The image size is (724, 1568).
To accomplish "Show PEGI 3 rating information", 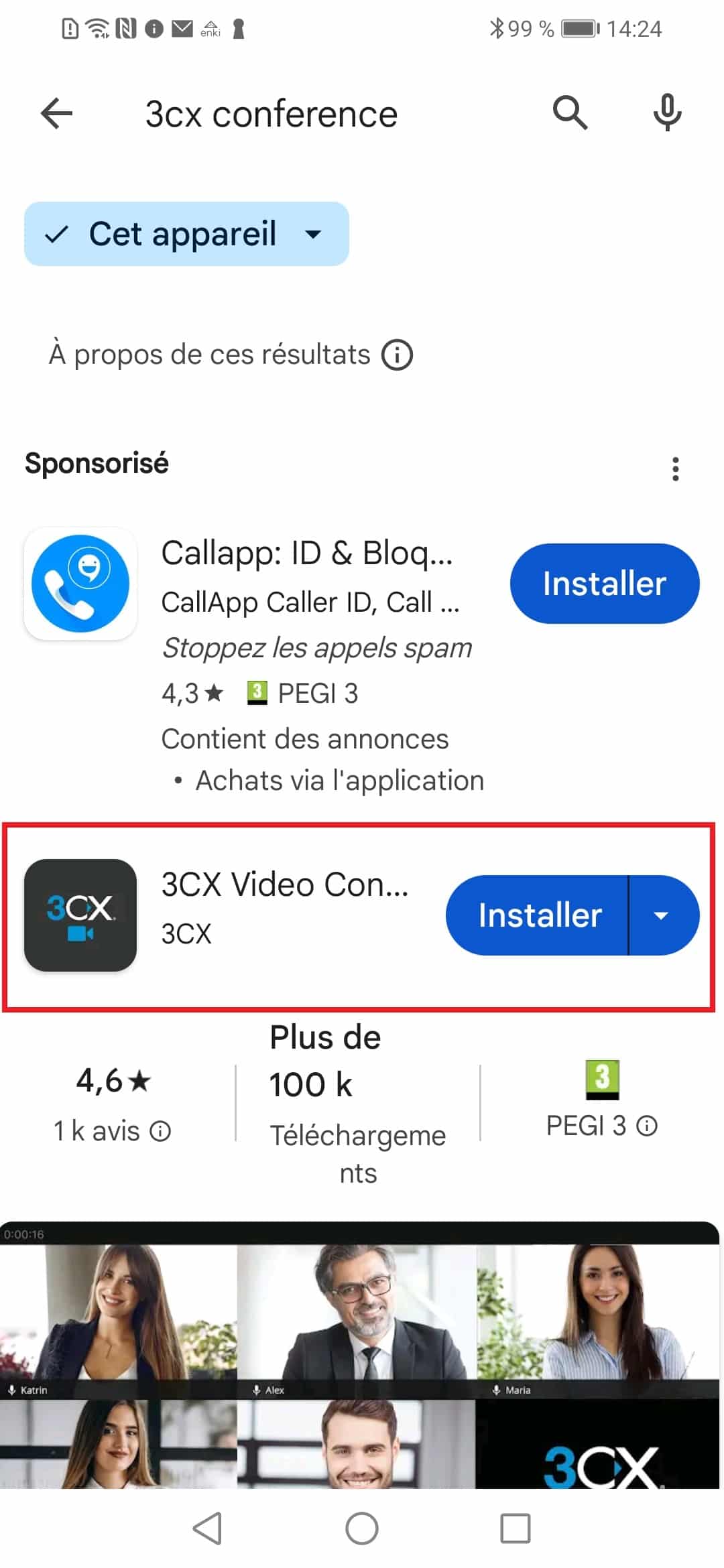I will pos(647,1126).
